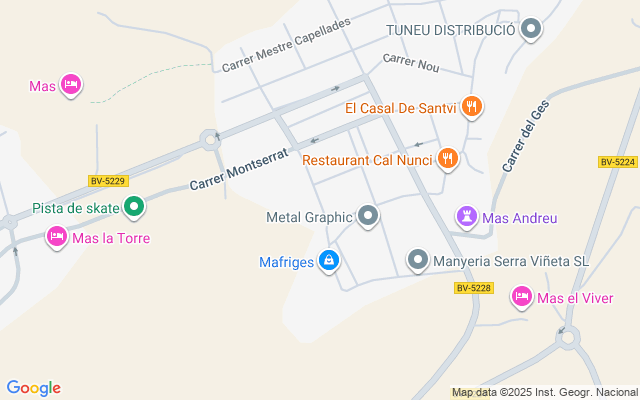Tap the TUNEU DISTRIBUCIÓ business pin
This screenshot has width=640, height=400.
532,30
